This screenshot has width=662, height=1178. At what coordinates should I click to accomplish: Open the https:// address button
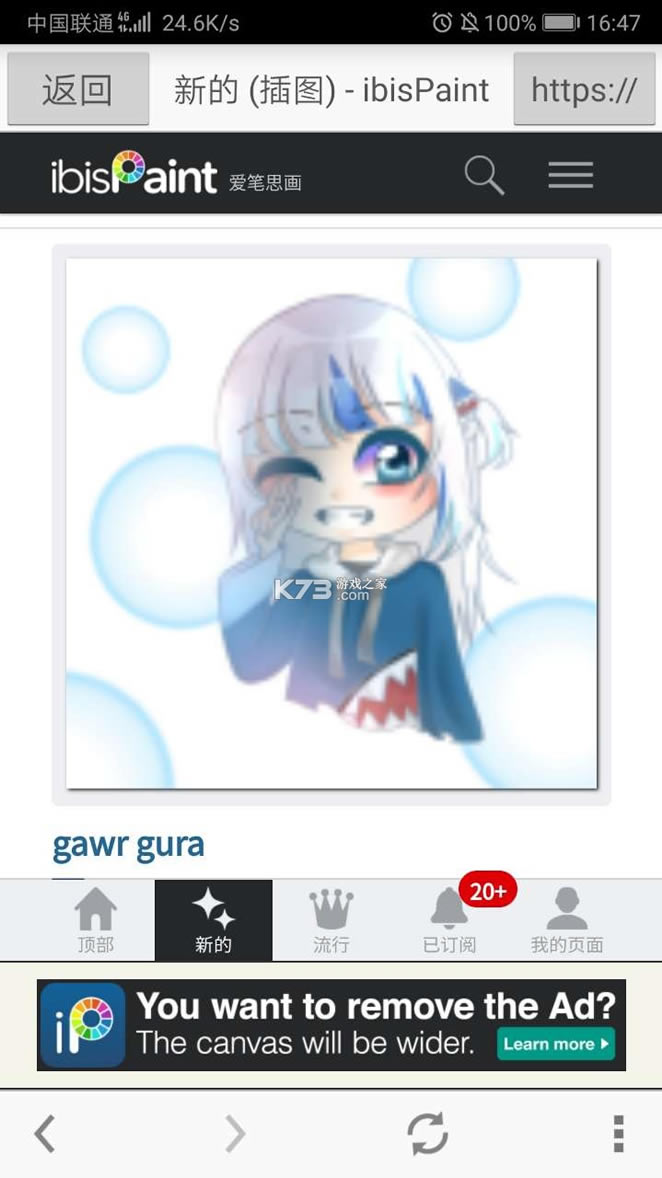click(x=584, y=90)
